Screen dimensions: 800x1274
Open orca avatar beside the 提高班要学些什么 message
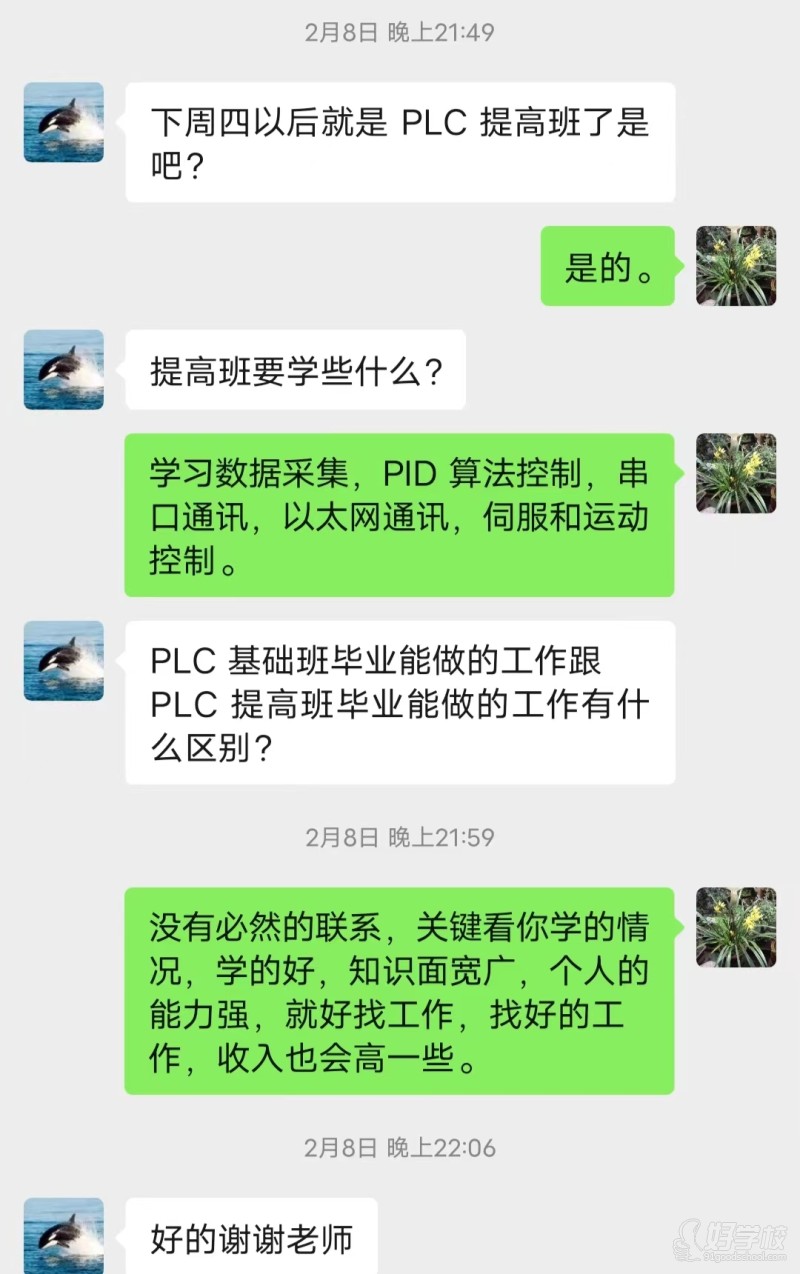64,369
